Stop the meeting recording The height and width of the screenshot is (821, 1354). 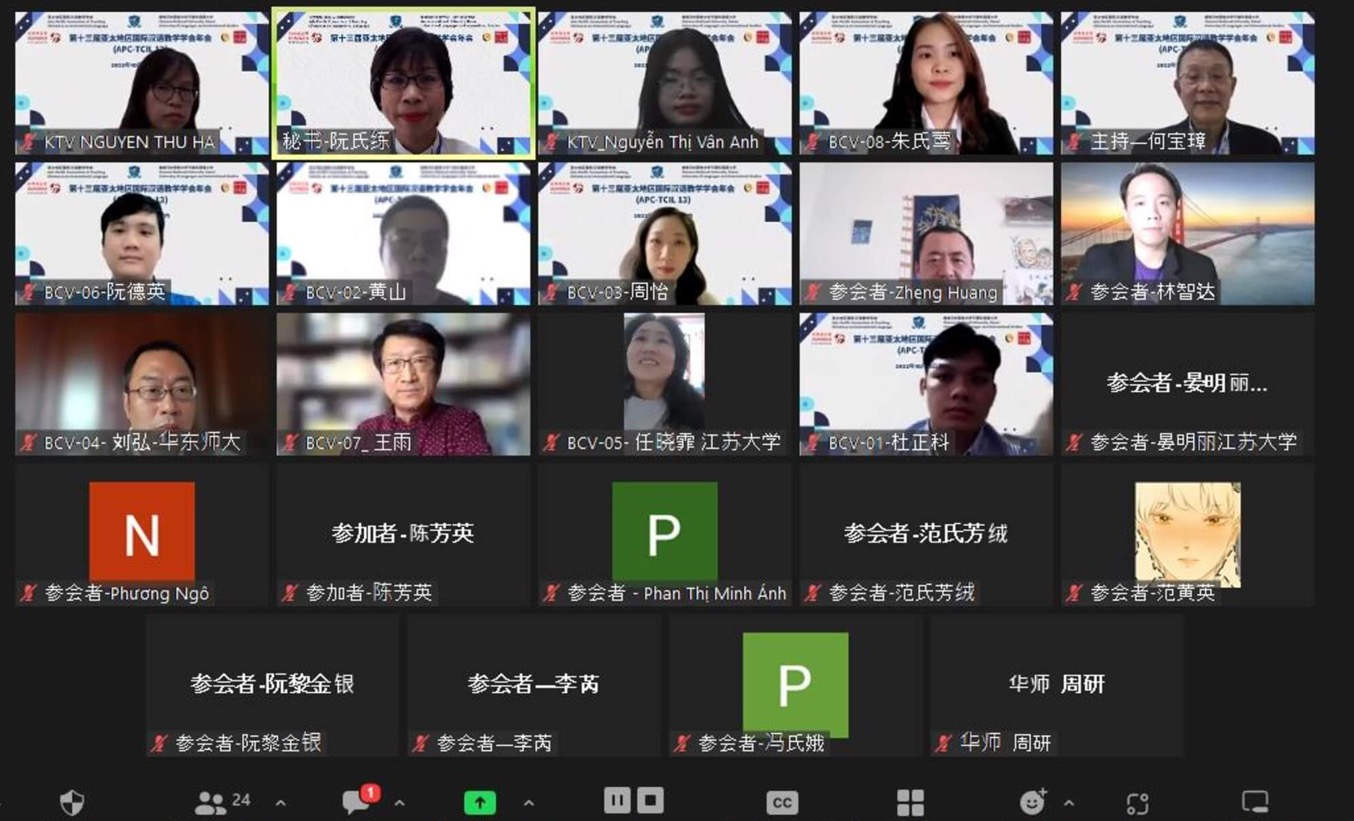coord(650,800)
